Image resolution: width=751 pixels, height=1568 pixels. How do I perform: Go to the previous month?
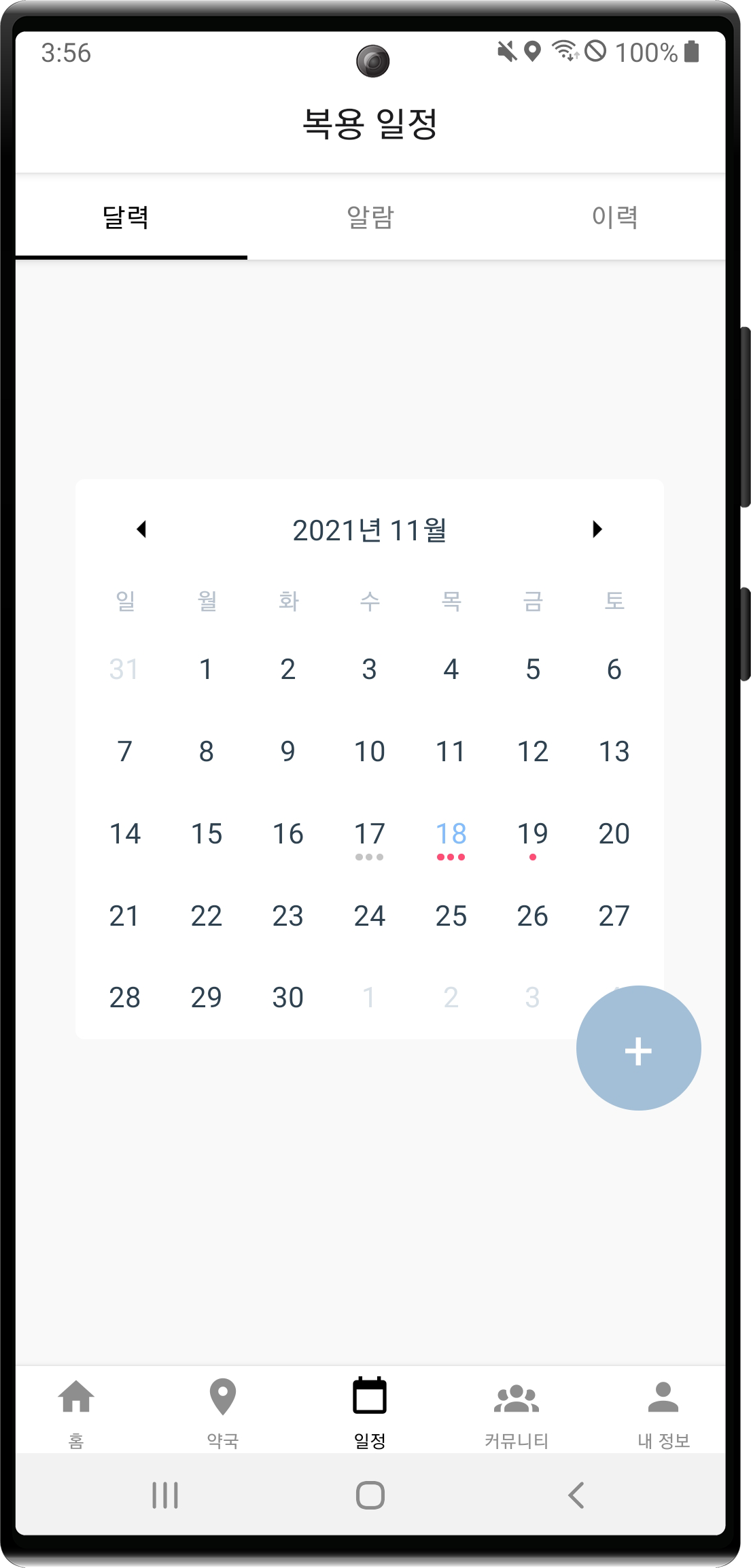pos(141,529)
